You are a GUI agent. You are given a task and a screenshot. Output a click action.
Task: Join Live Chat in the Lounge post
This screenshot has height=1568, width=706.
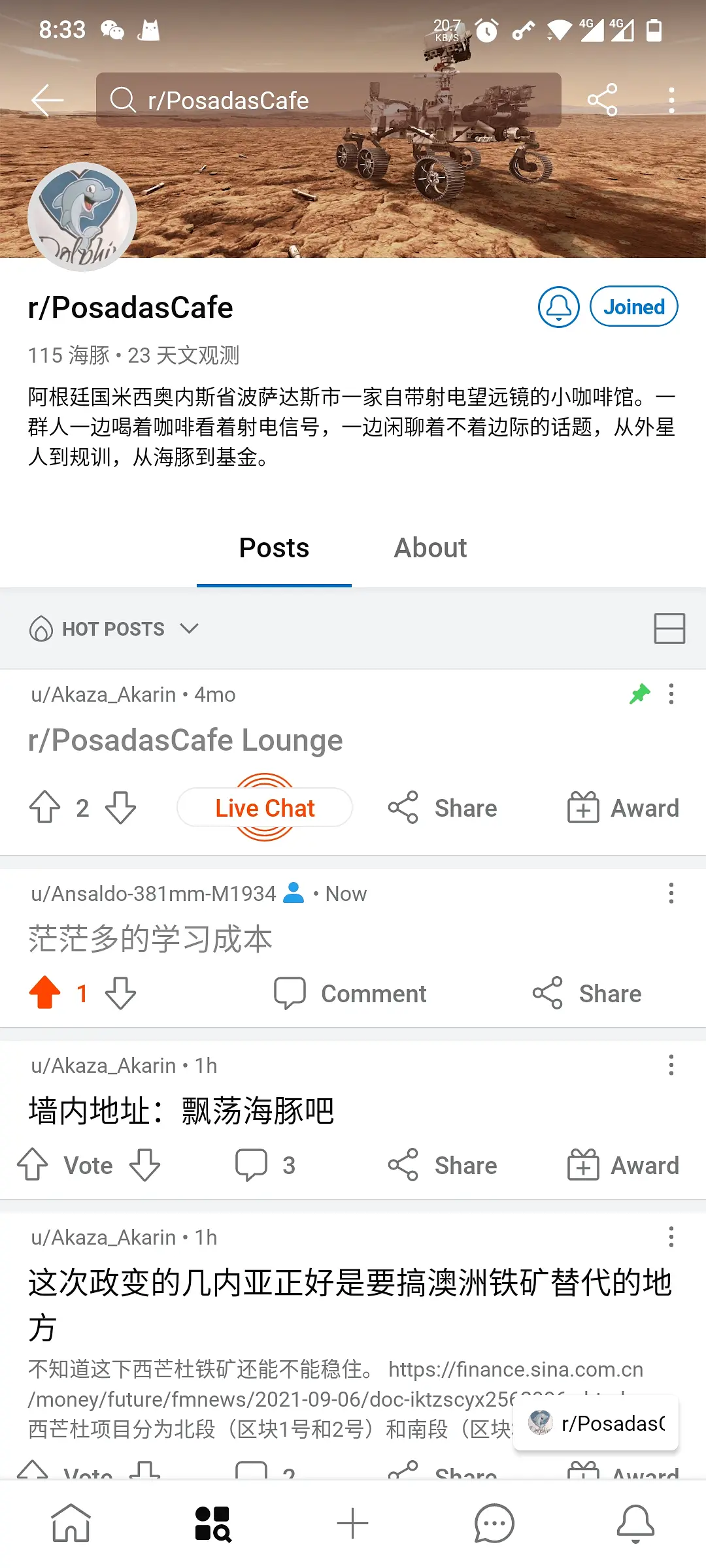(x=265, y=808)
